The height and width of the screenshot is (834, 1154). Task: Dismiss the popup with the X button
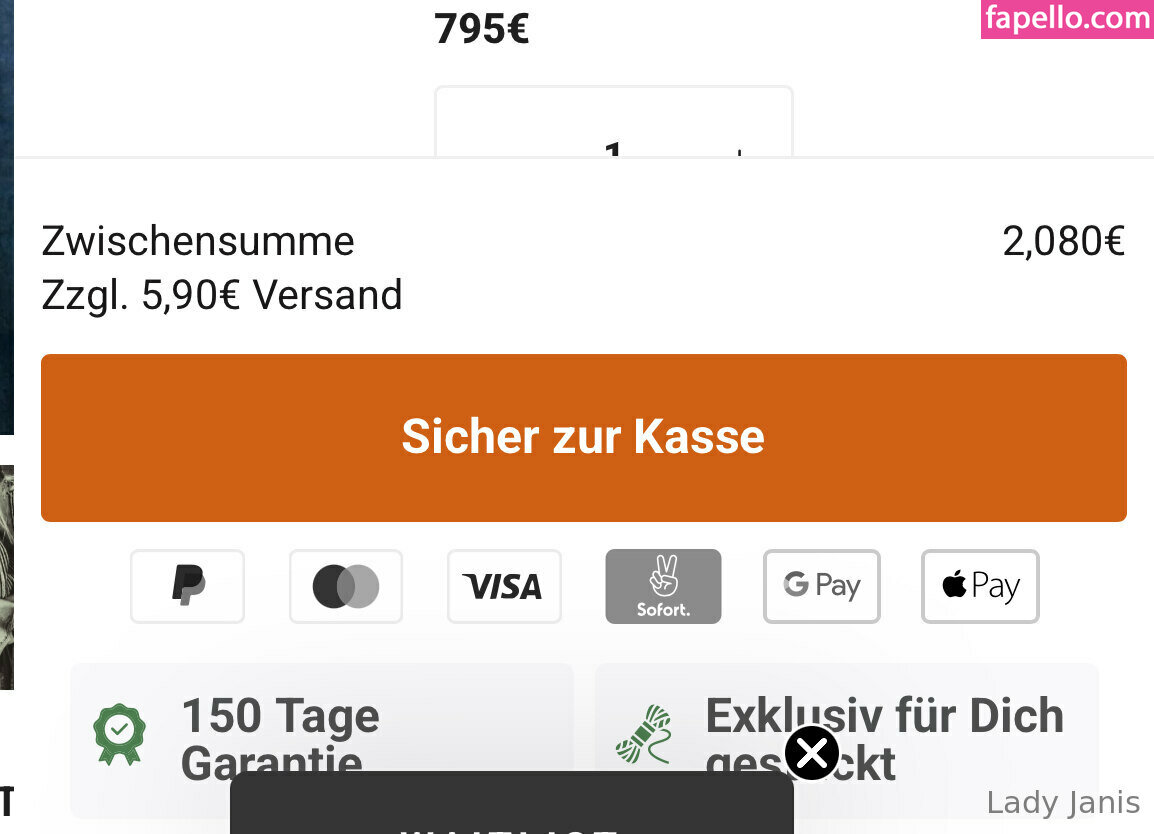click(811, 753)
